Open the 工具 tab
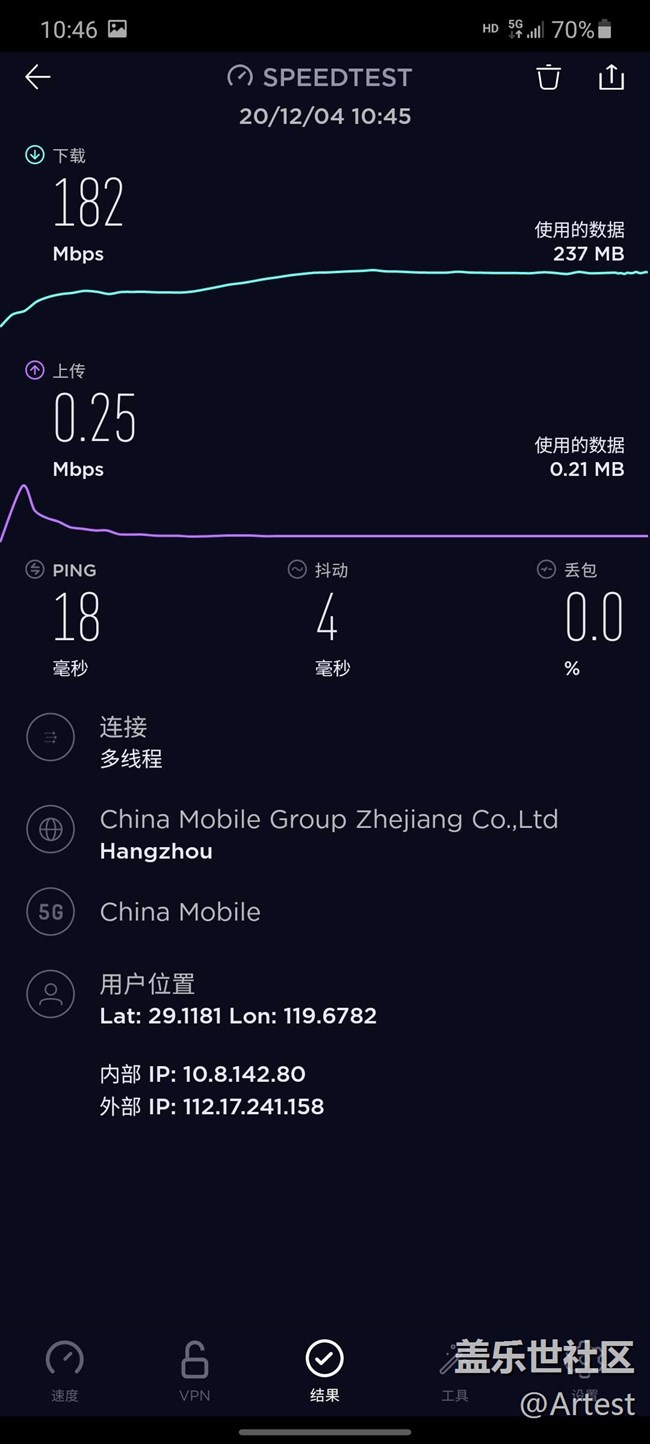The image size is (650, 1444). (x=454, y=1372)
